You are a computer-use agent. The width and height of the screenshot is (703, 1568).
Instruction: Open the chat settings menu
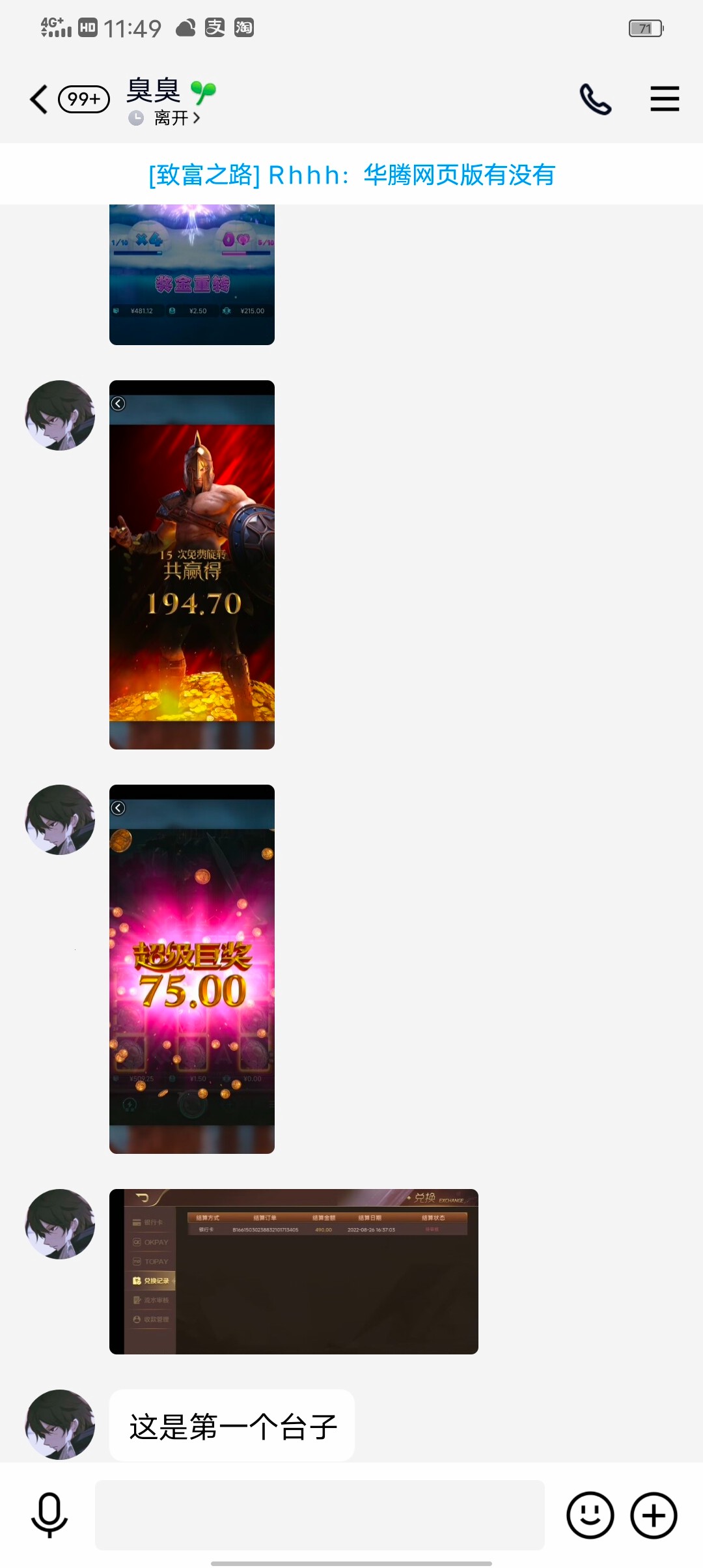pyautogui.click(x=664, y=100)
